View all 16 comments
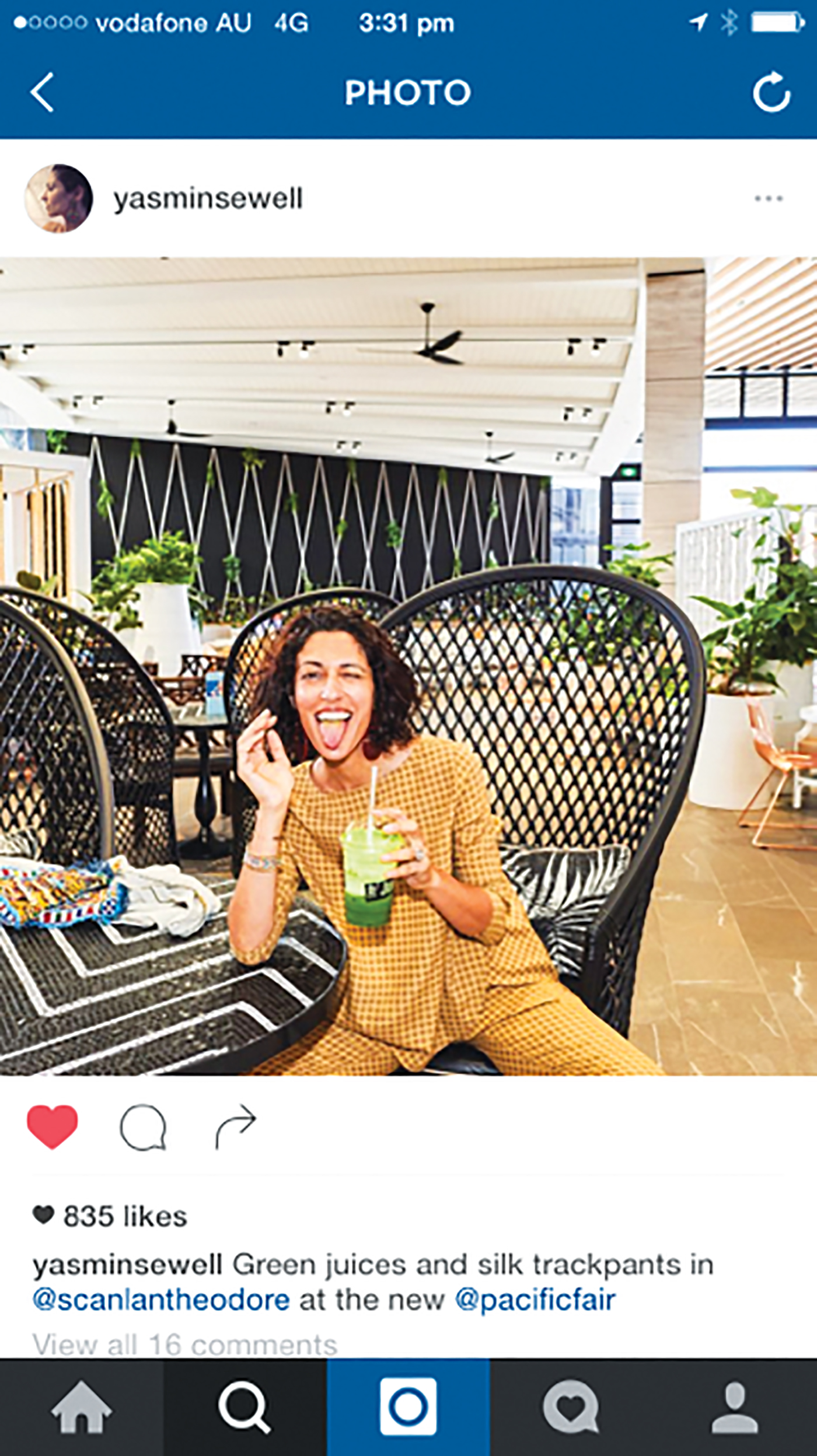Image resolution: width=817 pixels, height=1456 pixels. (x=185, y=1344)
